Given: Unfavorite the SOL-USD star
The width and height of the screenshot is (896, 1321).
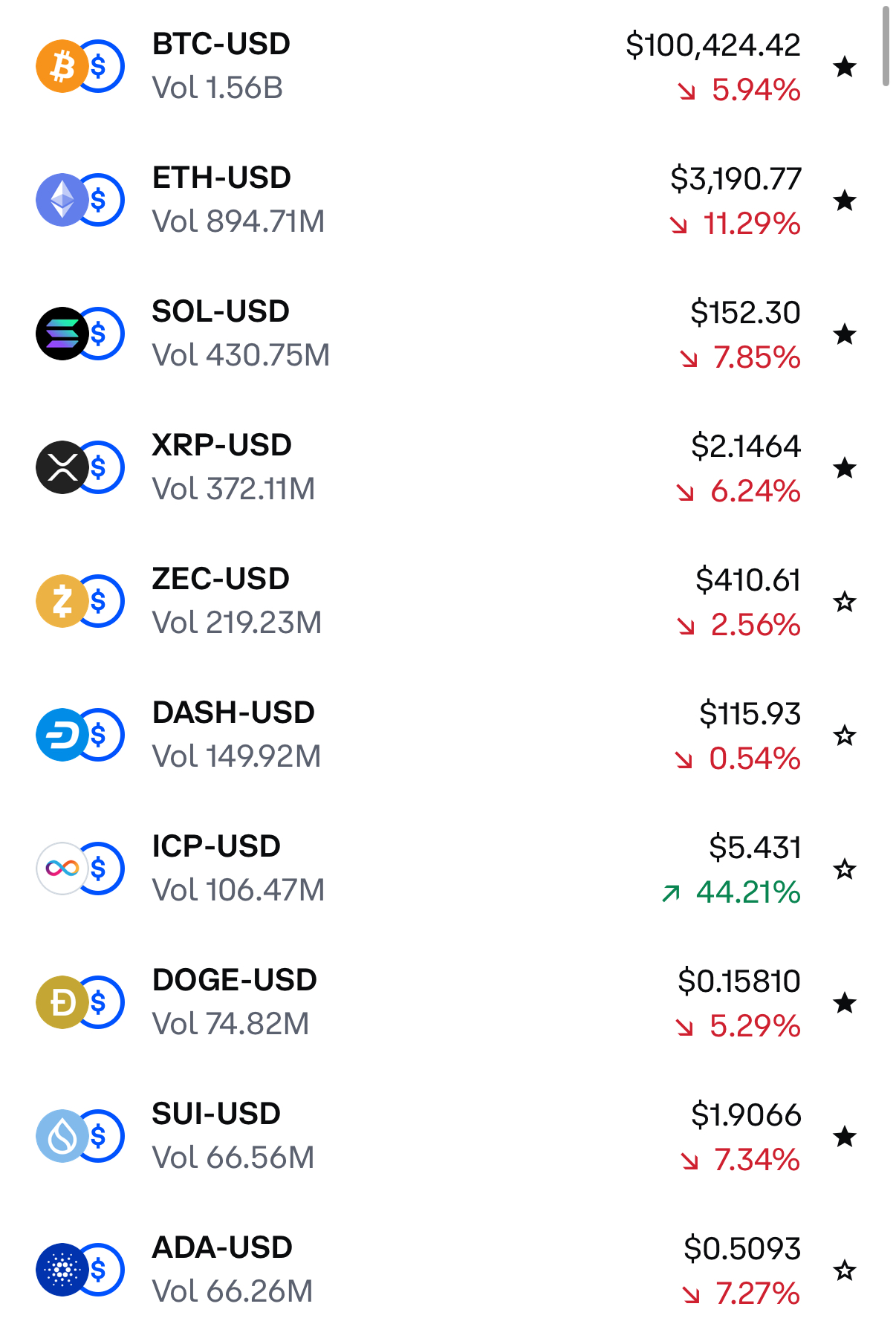Looking at the screenshot, I should pos(845,334).
